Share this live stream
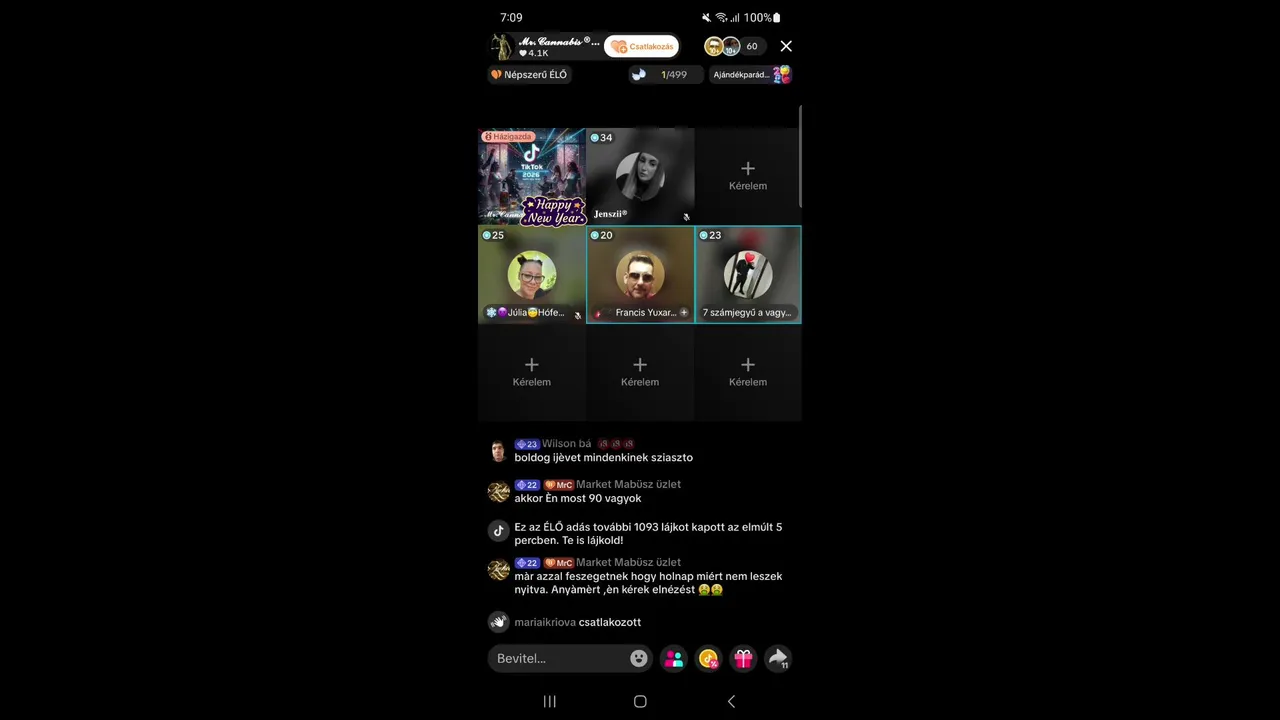The height and width of the screenshot is (720, 1280). (x=777, y=658)
